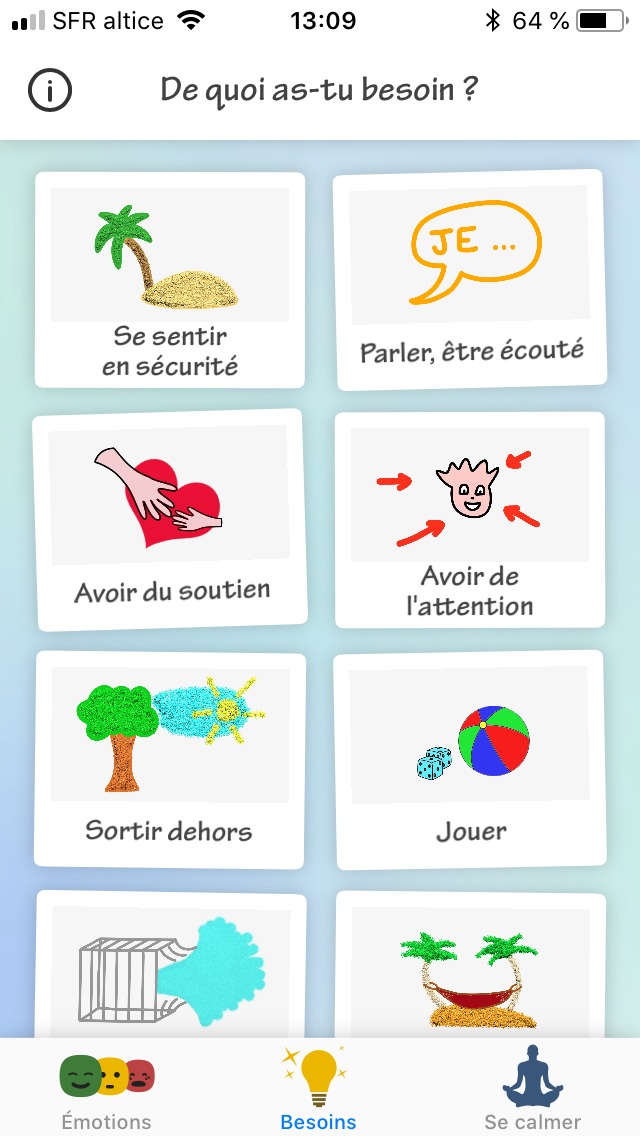Image resolution: width=640 pixels, height=1136 pixels.
Task: Select the "Jouer" card
Action: pos(470,760)
